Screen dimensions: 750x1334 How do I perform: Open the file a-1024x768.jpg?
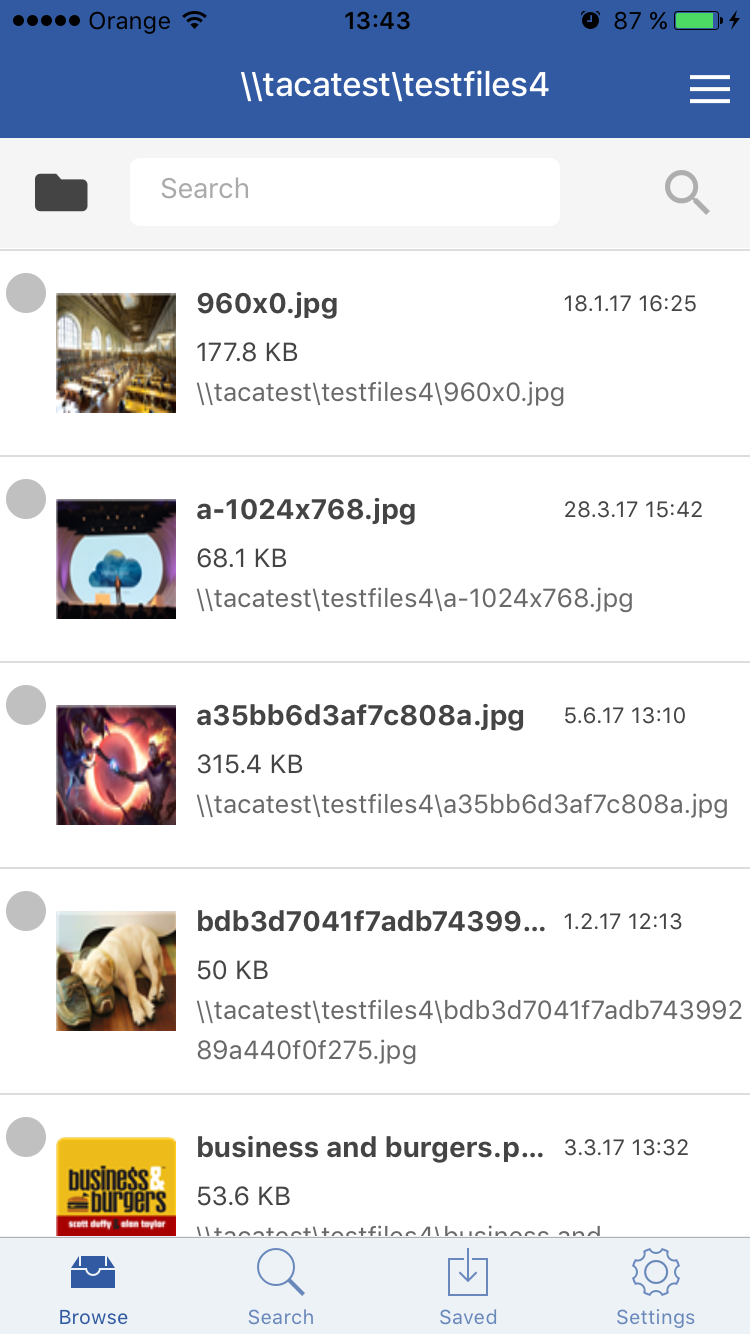click(375, 559)
